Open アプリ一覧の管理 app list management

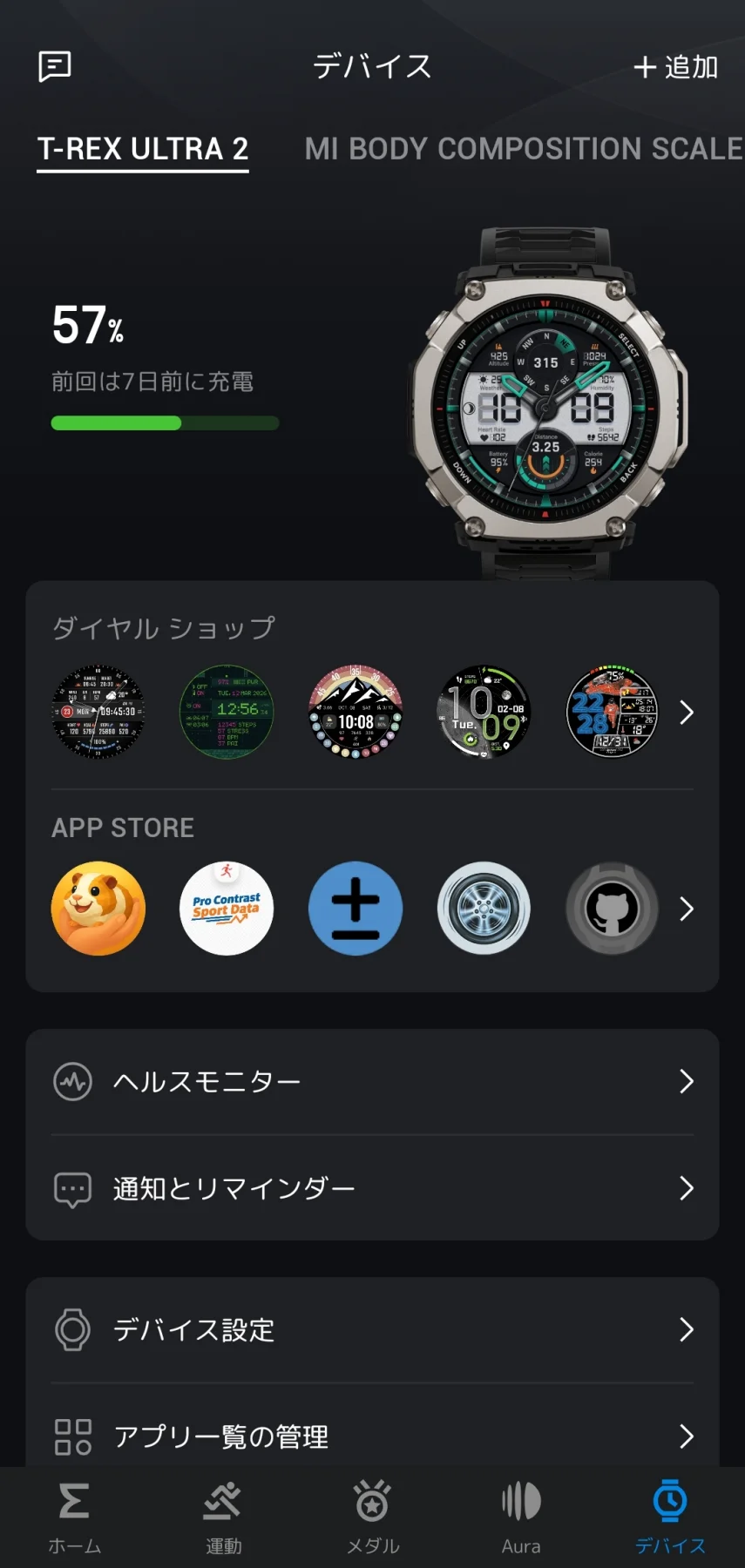pyautogui.click(x=372, y=1436)
